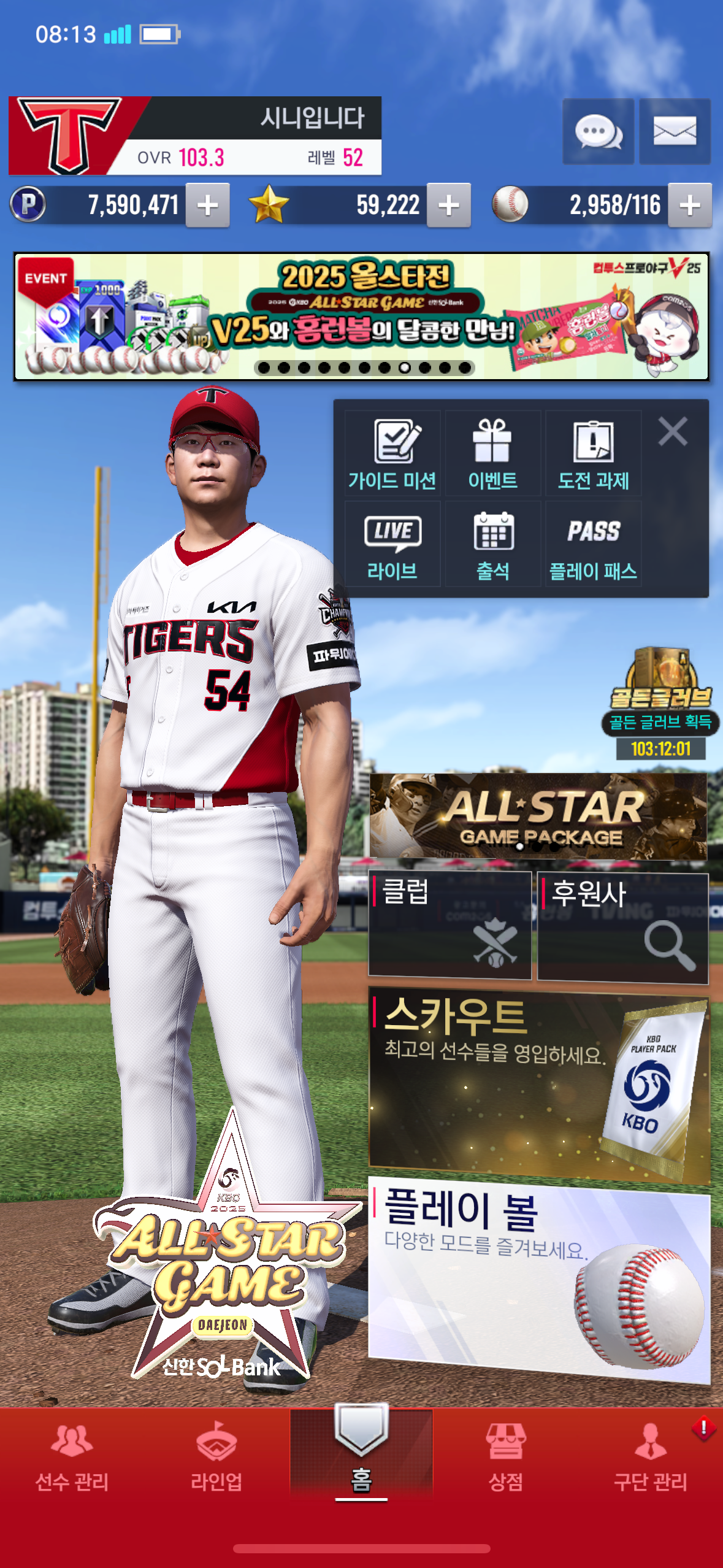Add play balls with the plus button
The height and width of the screenshot is (1568, 723).
click(690, 206)
